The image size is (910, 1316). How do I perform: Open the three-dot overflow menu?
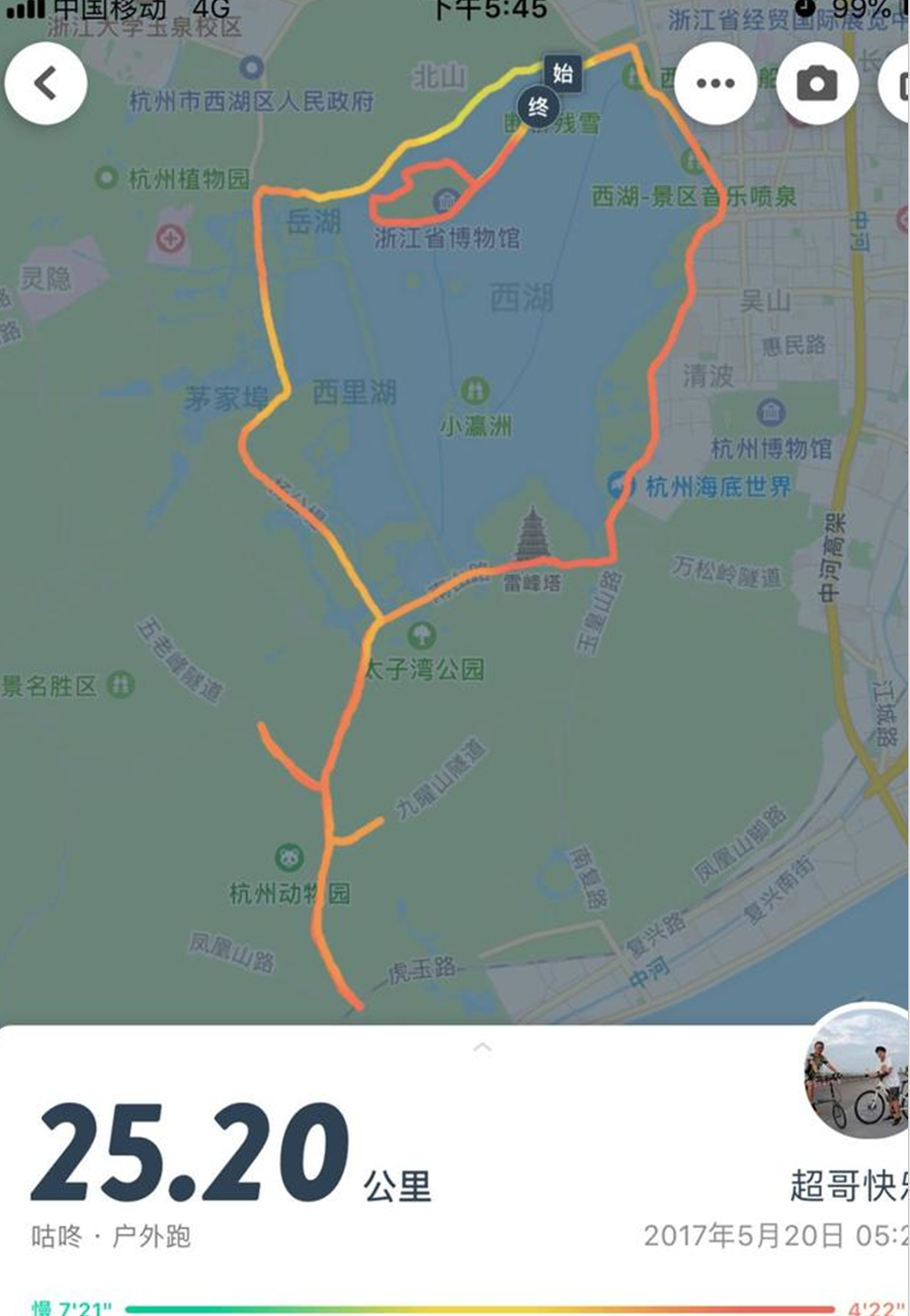coord(715,83)
